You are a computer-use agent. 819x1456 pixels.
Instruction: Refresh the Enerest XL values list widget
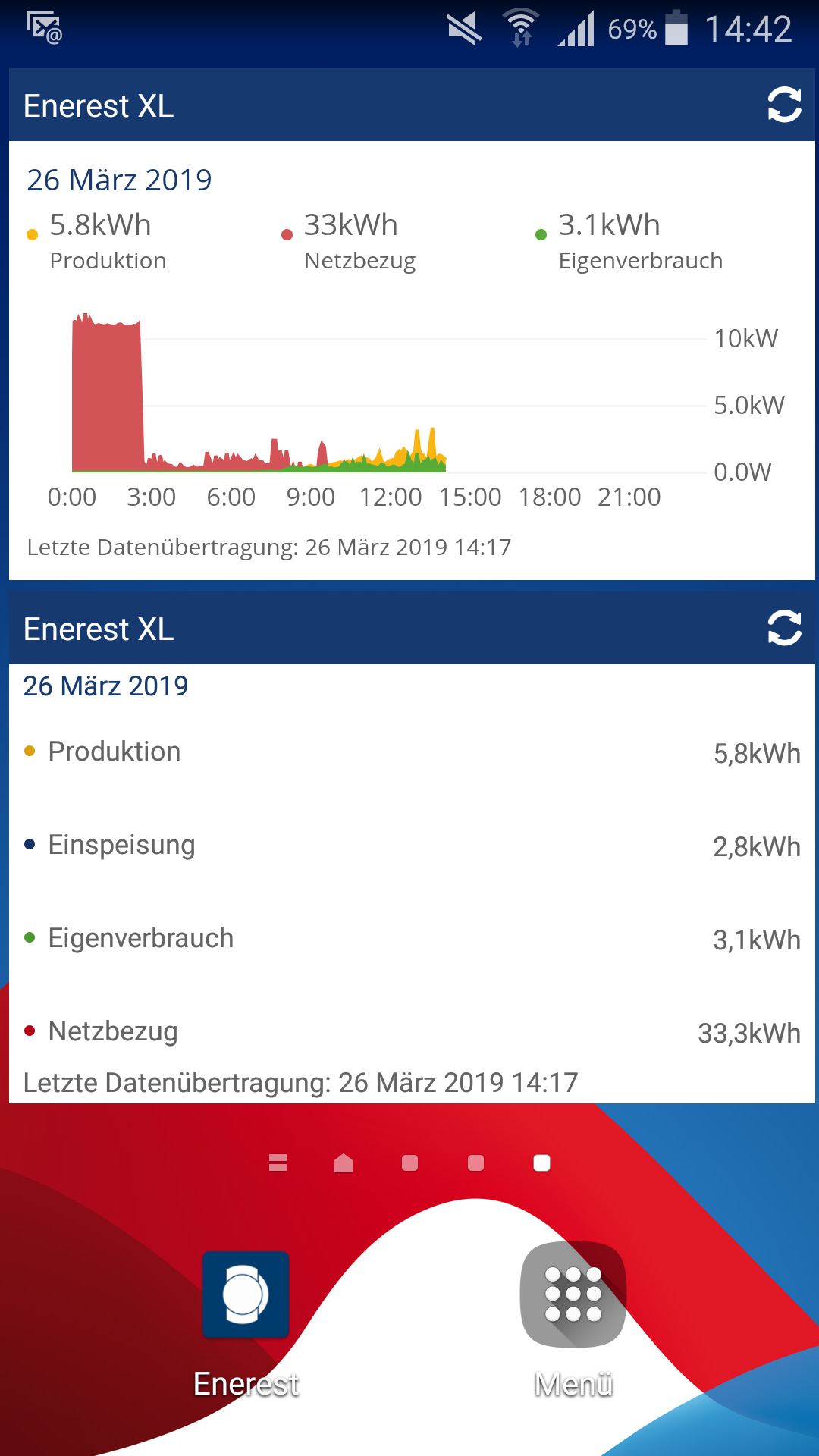point(784,628)
